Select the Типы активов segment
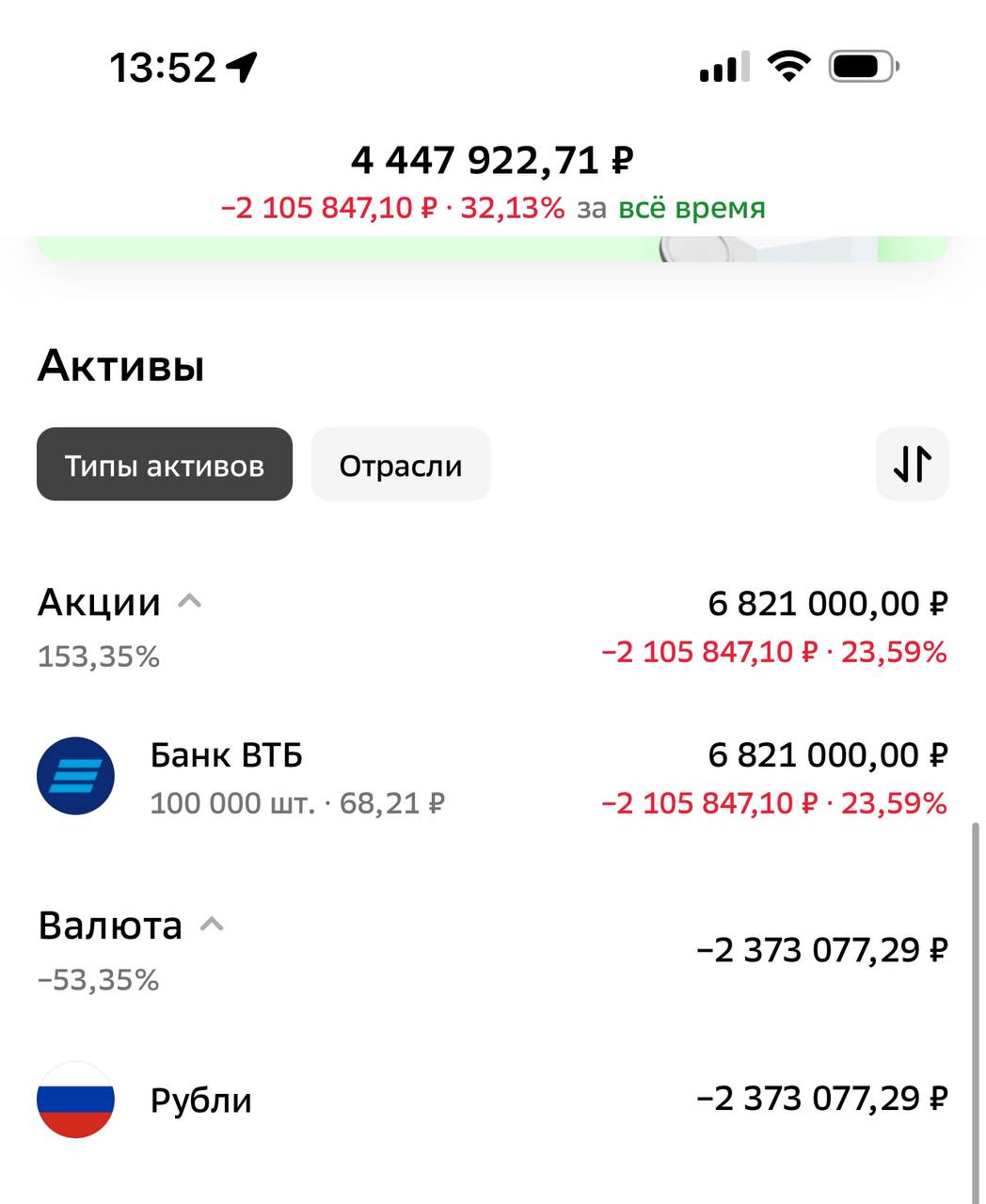 pos(165,465)
